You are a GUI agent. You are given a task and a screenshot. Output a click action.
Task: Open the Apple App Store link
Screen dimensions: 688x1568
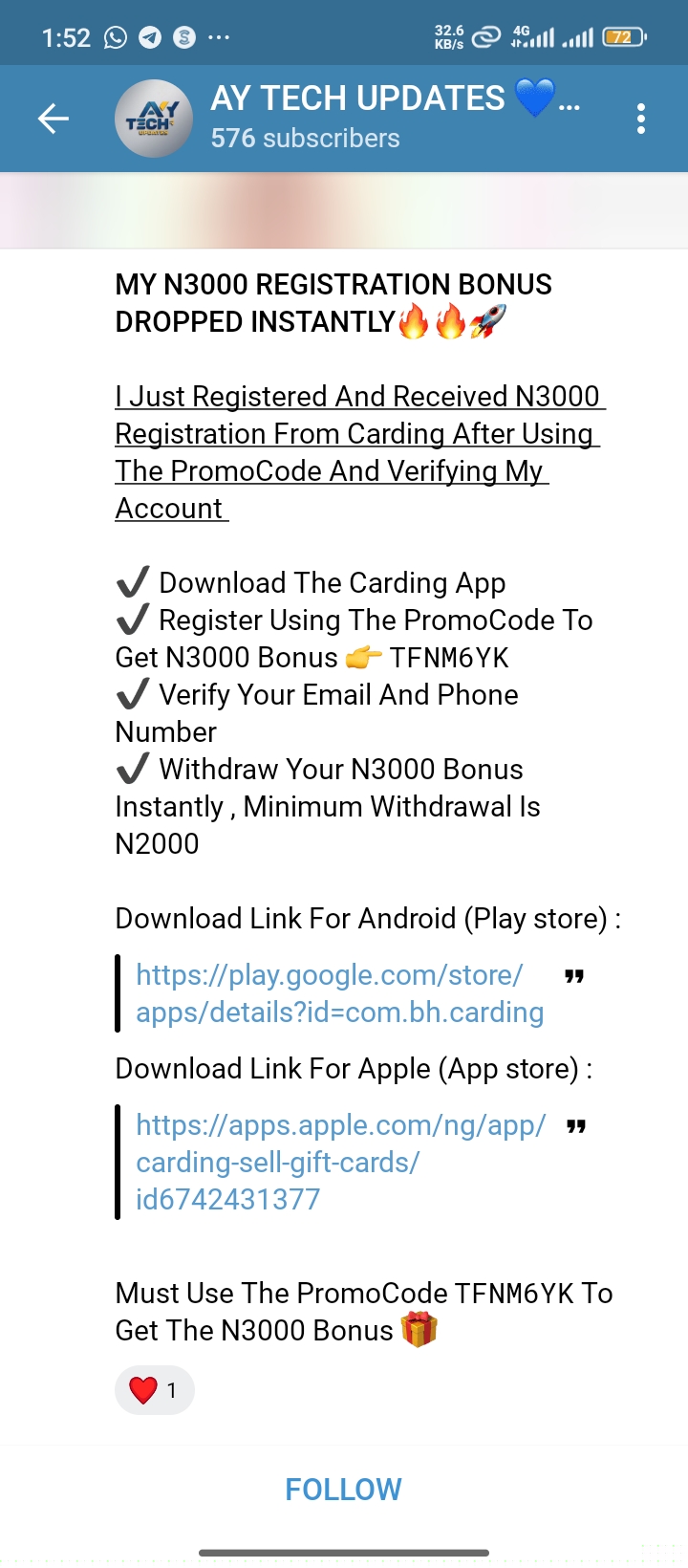(x=340, y=1162)
